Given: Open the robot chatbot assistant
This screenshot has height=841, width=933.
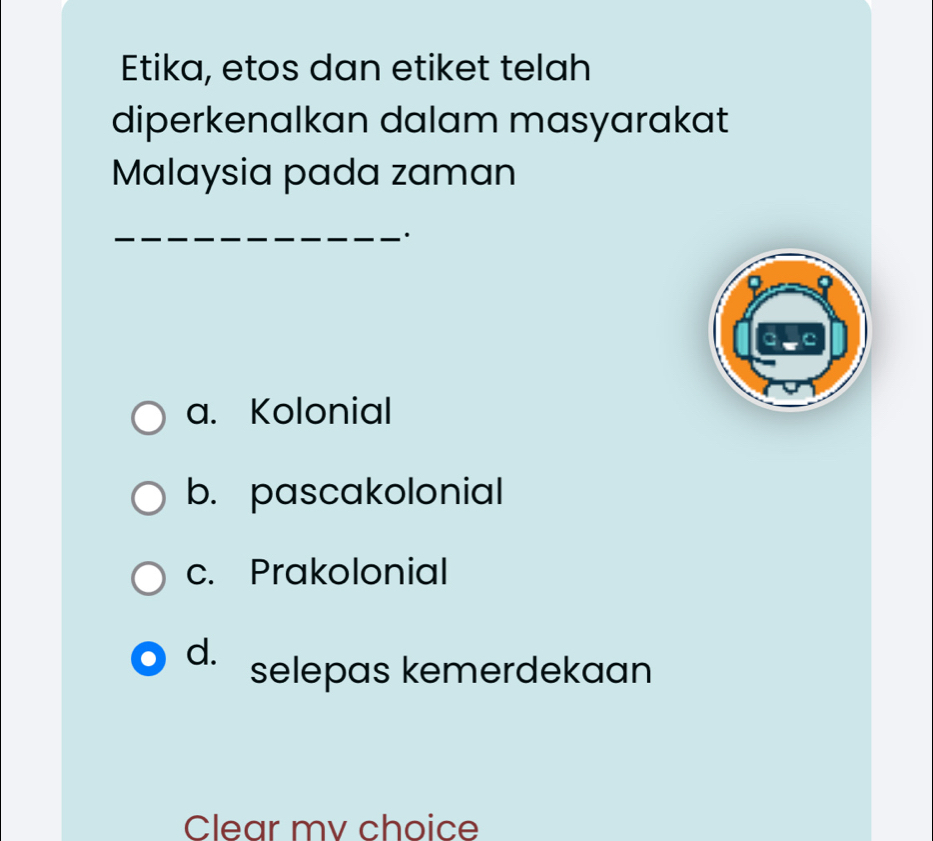Looking at the screenshot, I should 790,330.
